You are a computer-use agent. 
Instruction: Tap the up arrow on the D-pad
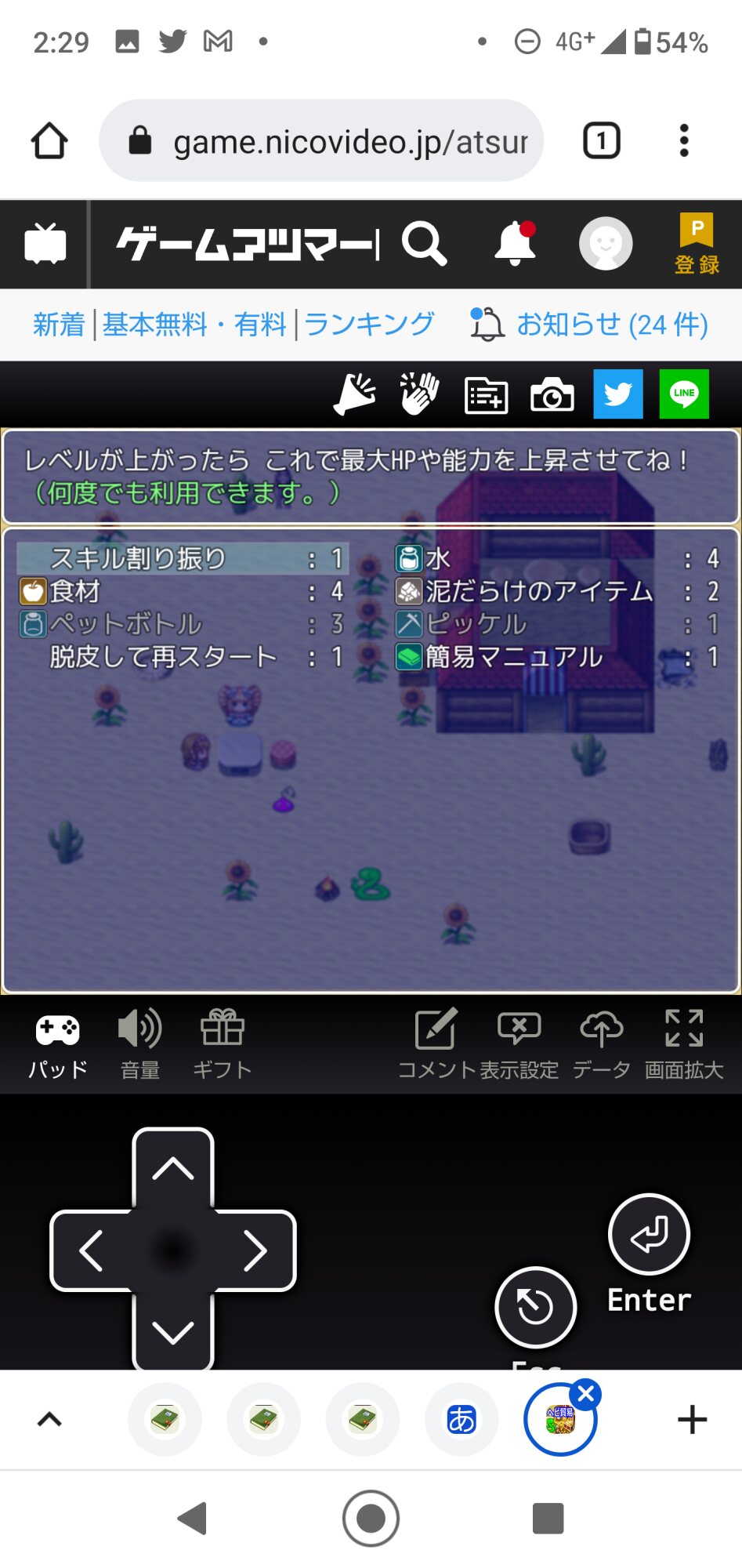173,1169
